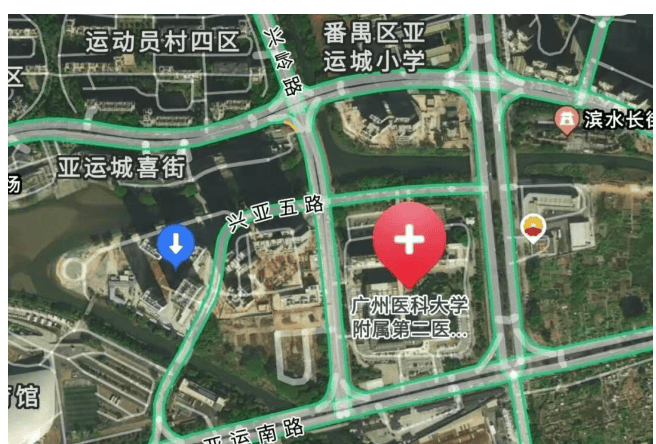Tap the red hospital pin for 广州医科大学附属第二医院
This screenshot has height=444, width=656.
409,239
